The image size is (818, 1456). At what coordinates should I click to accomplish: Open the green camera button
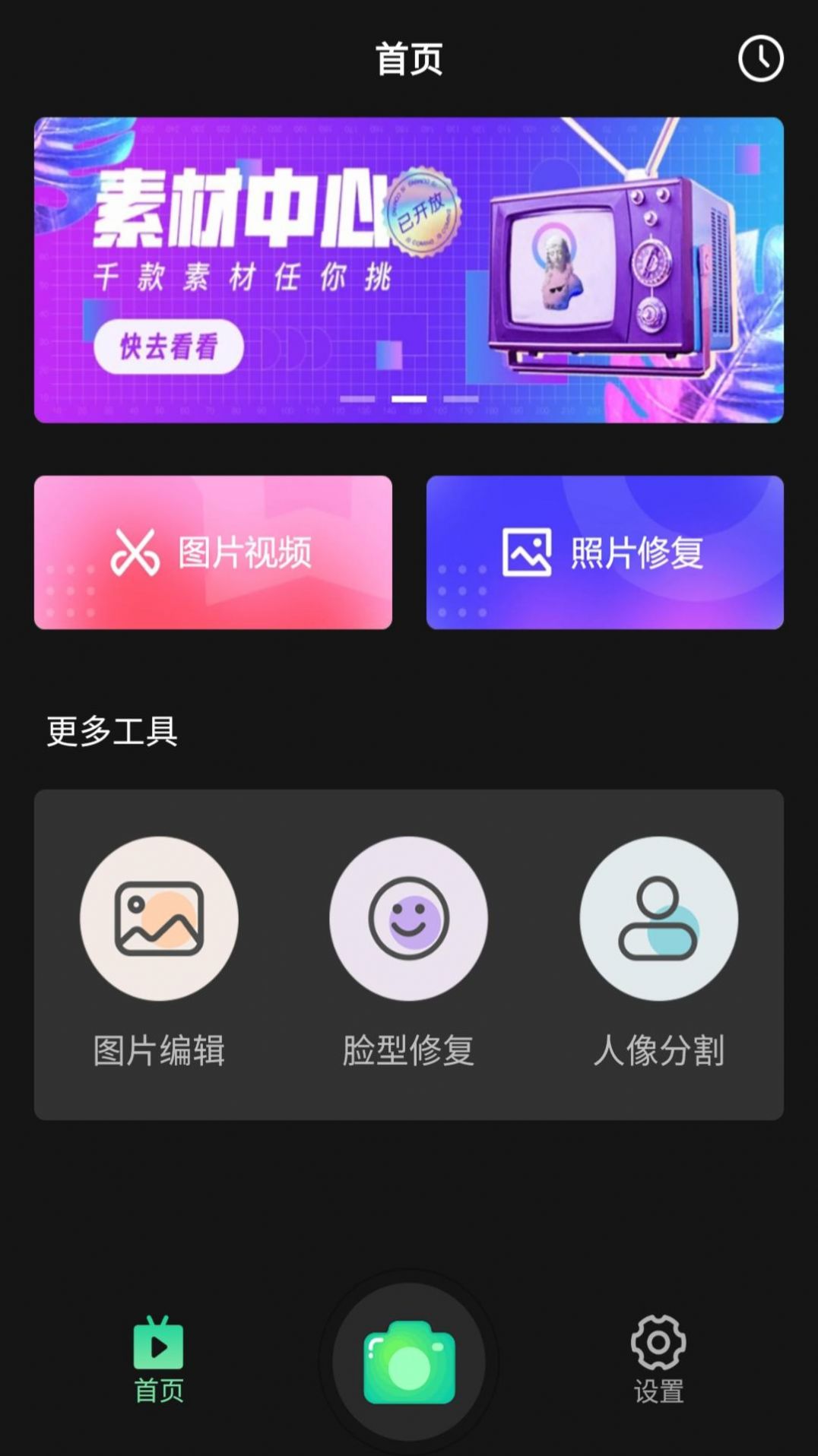tap(409, 1362)
